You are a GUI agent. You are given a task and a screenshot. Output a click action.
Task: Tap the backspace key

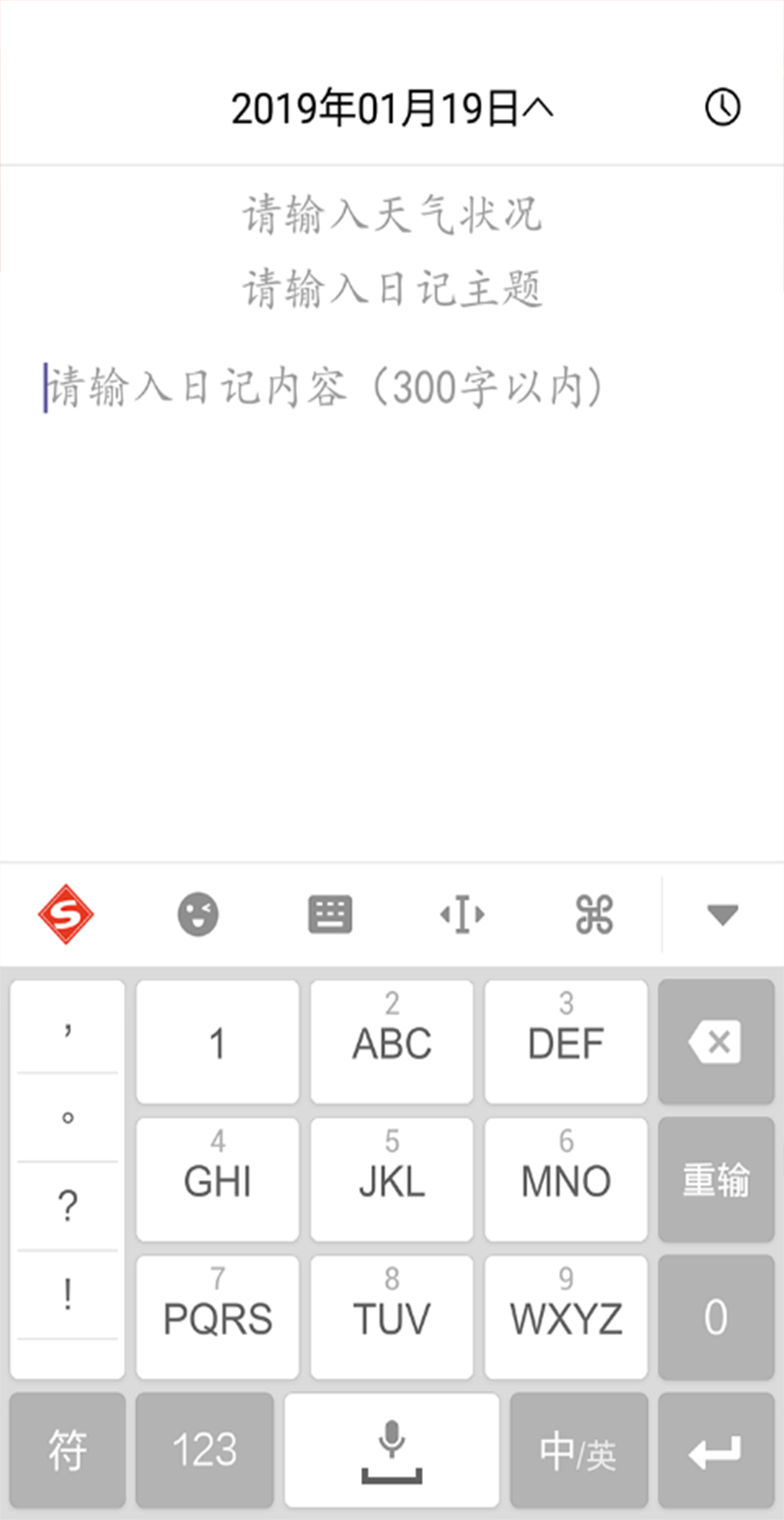(x=715, y=1042)
